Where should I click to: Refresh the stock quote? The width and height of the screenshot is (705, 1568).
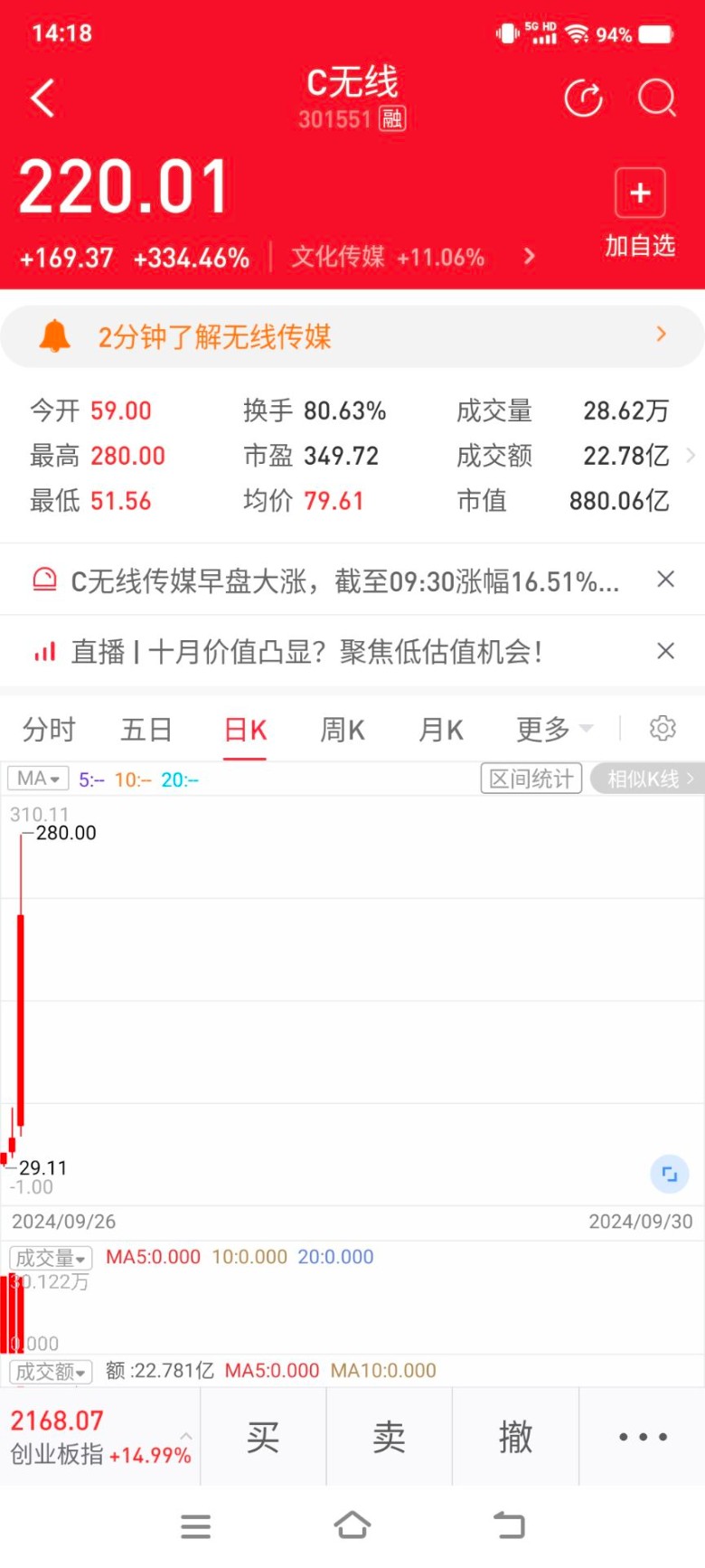[x=583, y=98]
